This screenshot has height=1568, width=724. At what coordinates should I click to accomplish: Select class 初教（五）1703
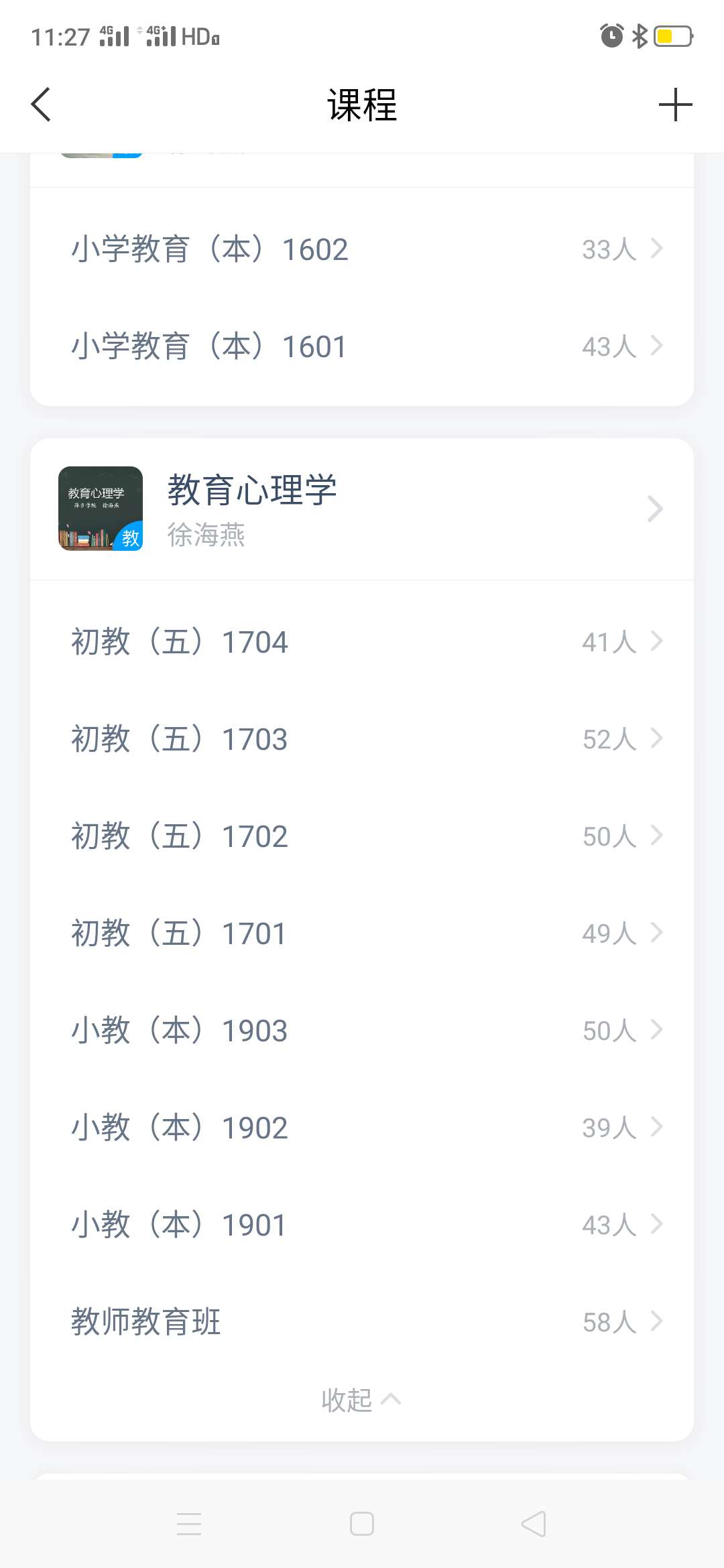pos(362,739)
